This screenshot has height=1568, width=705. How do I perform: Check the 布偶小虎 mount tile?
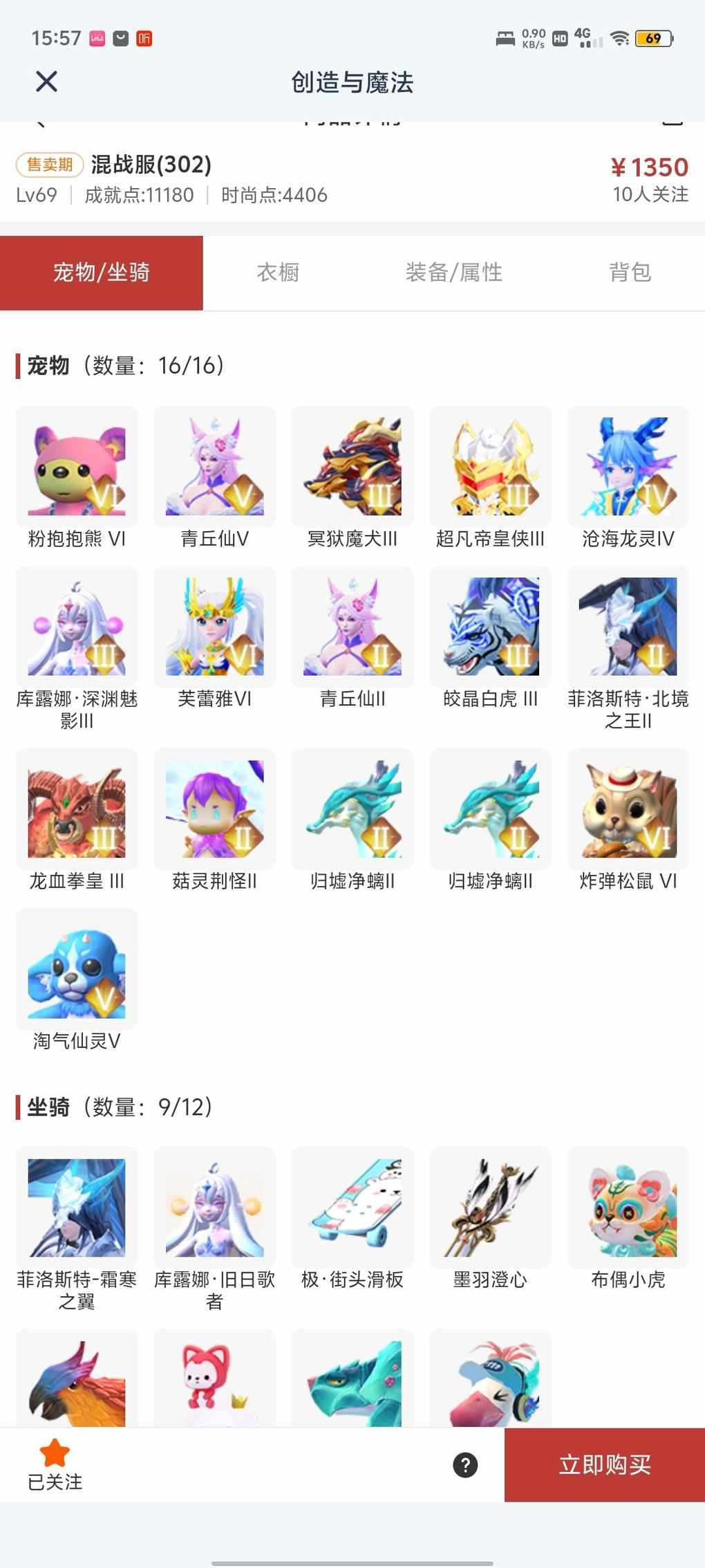point(628,1208)
